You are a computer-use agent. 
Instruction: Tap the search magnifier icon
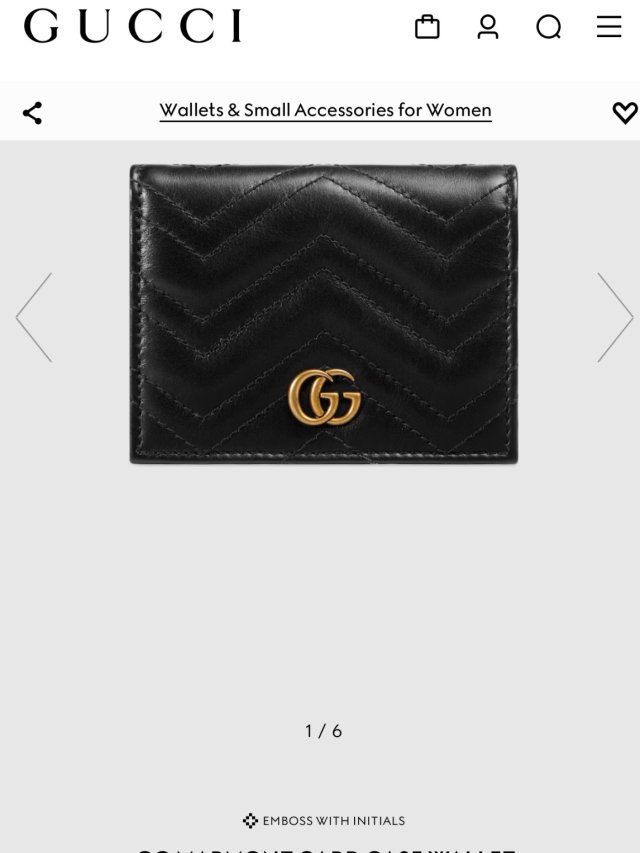(548, 27)
